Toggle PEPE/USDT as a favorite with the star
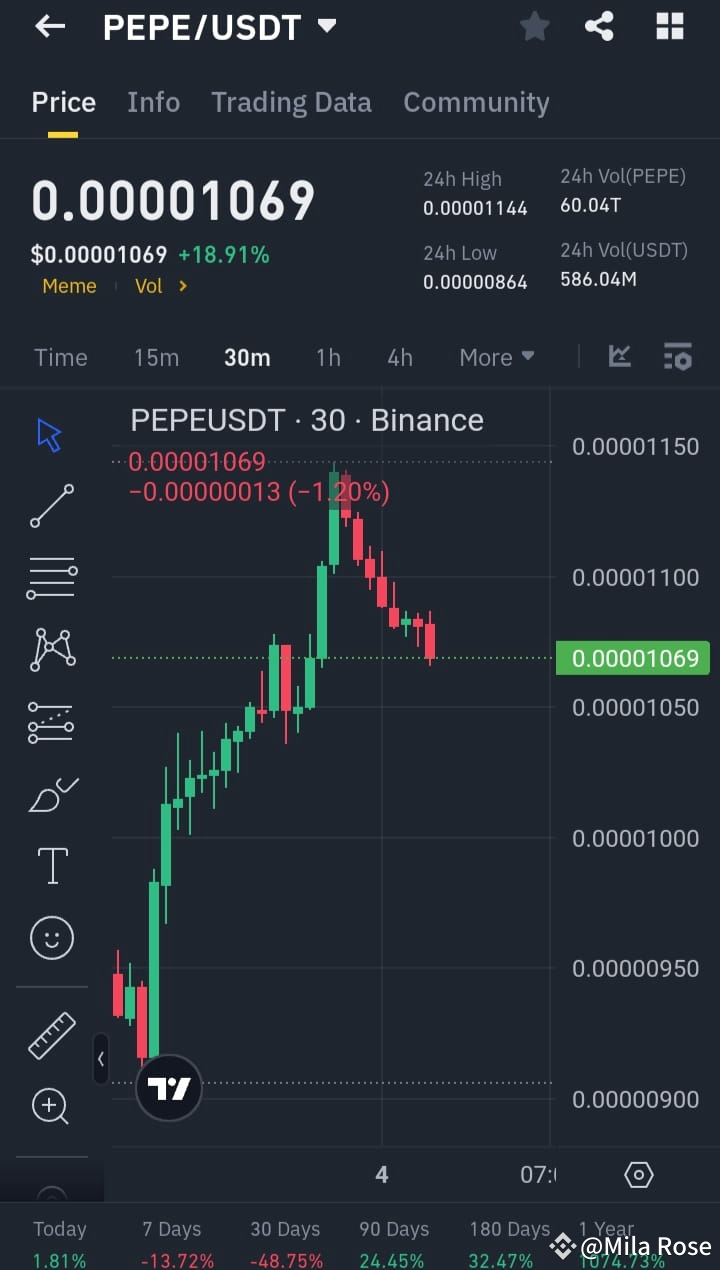720x1270 pixels. coord(534,26)
